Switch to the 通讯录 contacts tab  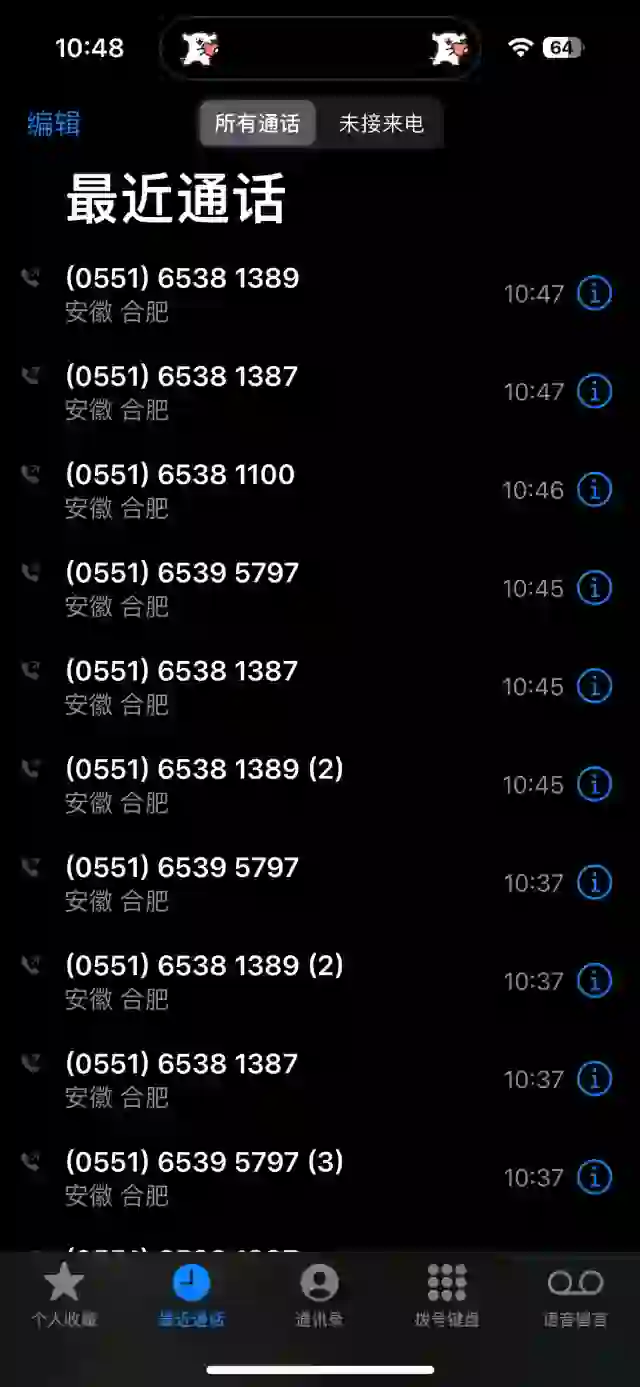(x=319, y=1295)
